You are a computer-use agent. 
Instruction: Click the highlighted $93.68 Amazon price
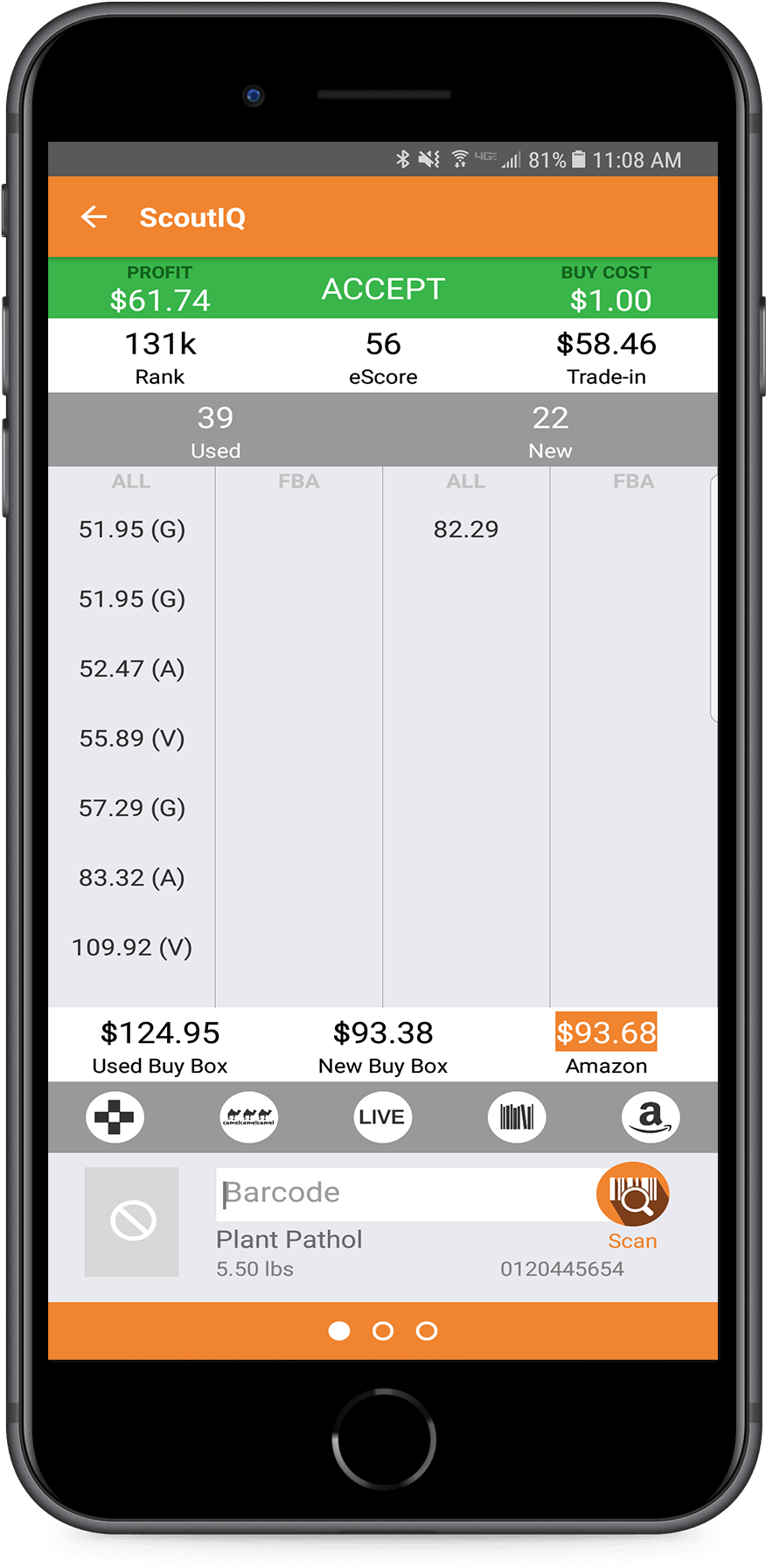click(606, 1032)
